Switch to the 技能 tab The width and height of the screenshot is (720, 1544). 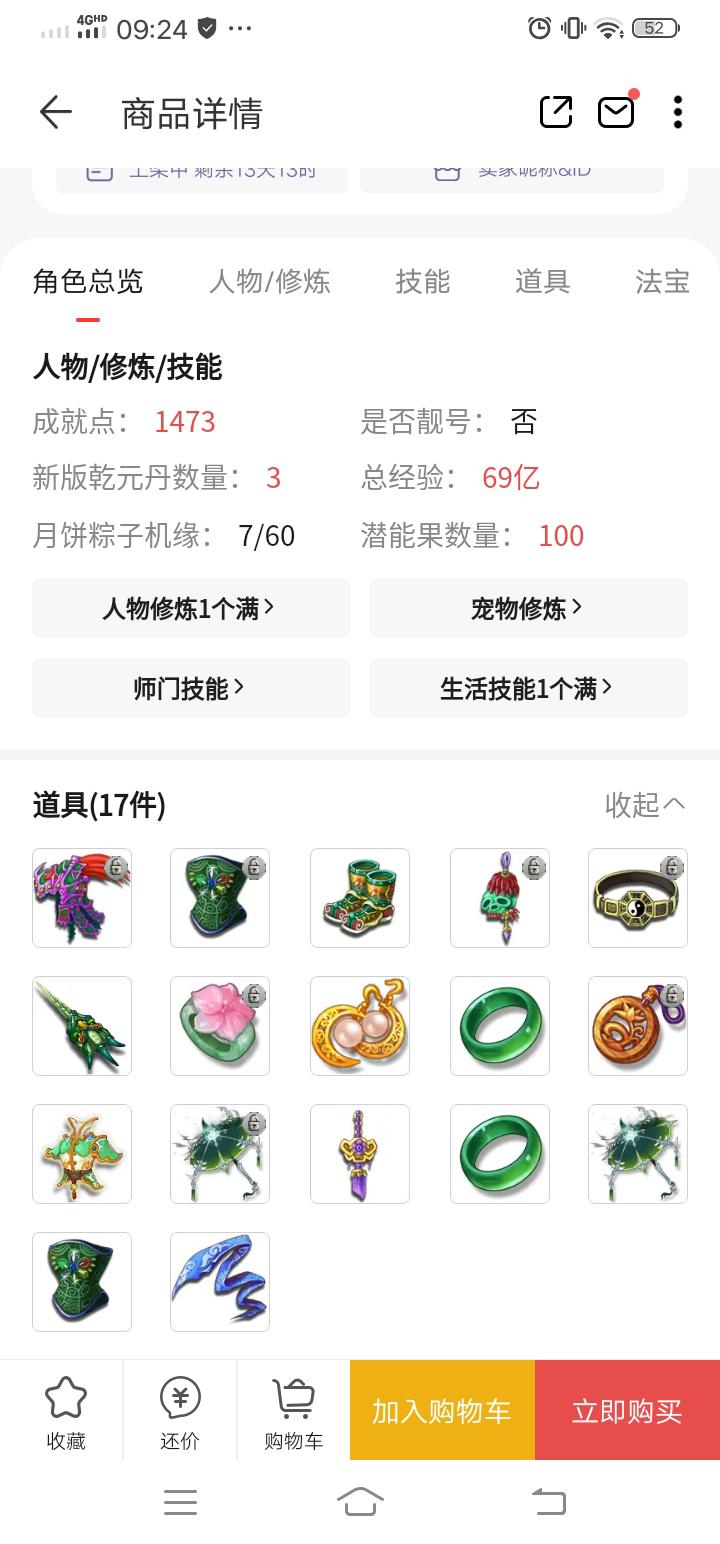pyautogui.click(x=422, y=282)
